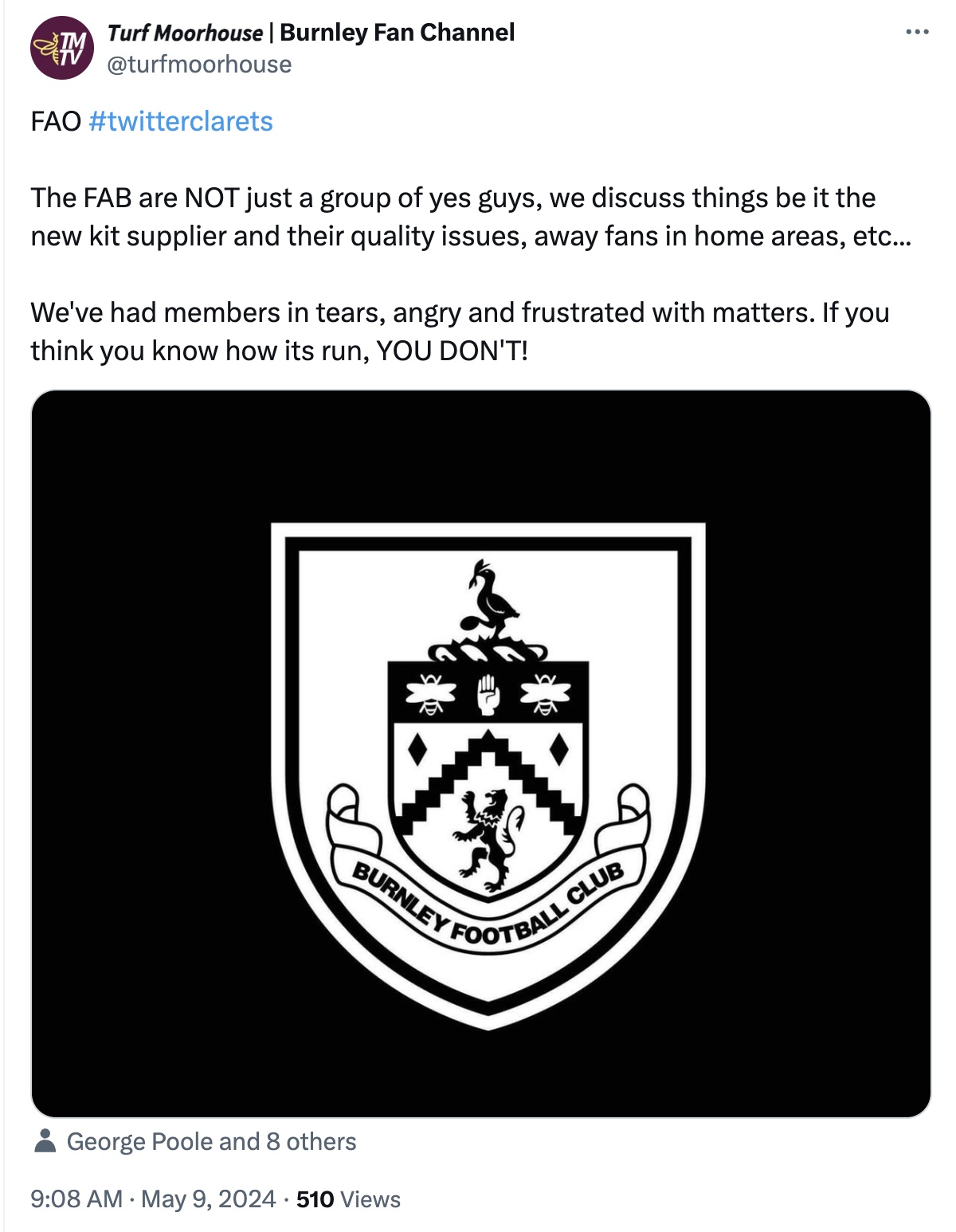This screenshot has width=956, height=1232.
Task: View tagged people George Poole and 8 others
Action: (210, 1141)
